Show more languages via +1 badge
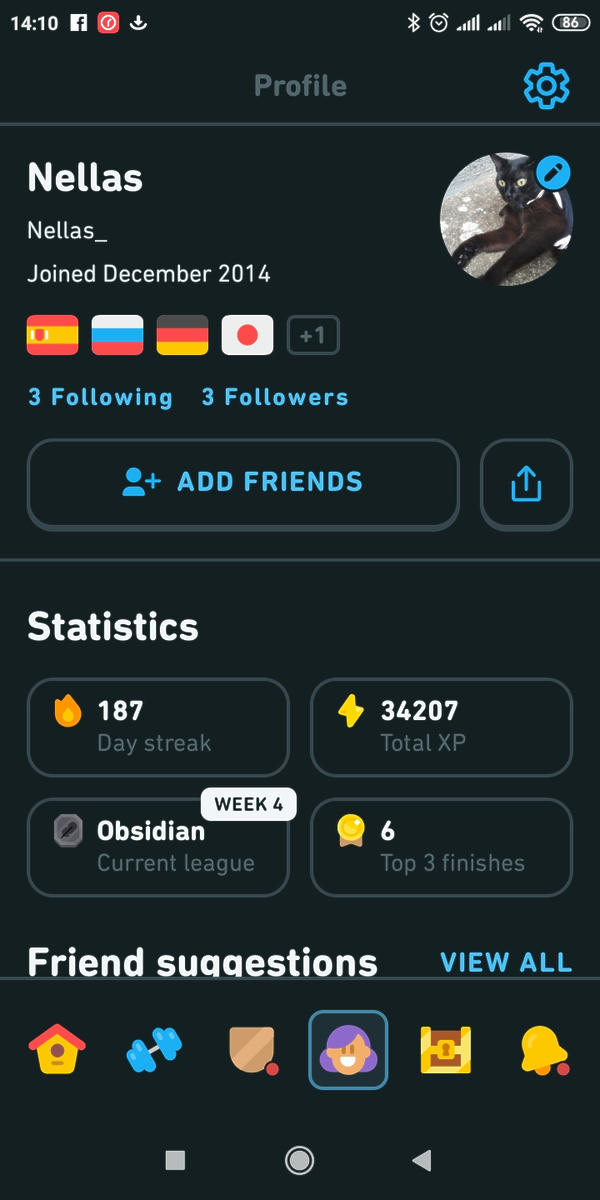Viewport: 600px width, 1200px height. point(313,336)
